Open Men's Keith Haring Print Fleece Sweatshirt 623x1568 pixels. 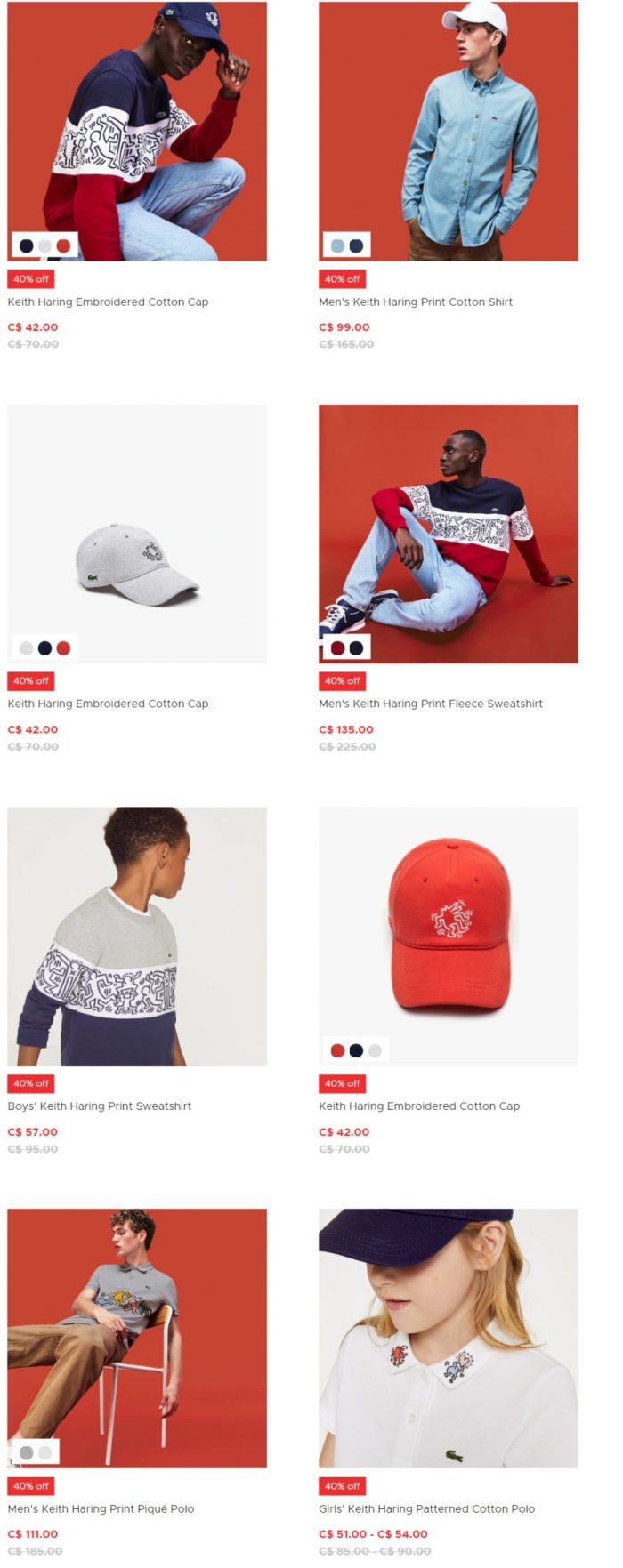click(x=430, y=704)
